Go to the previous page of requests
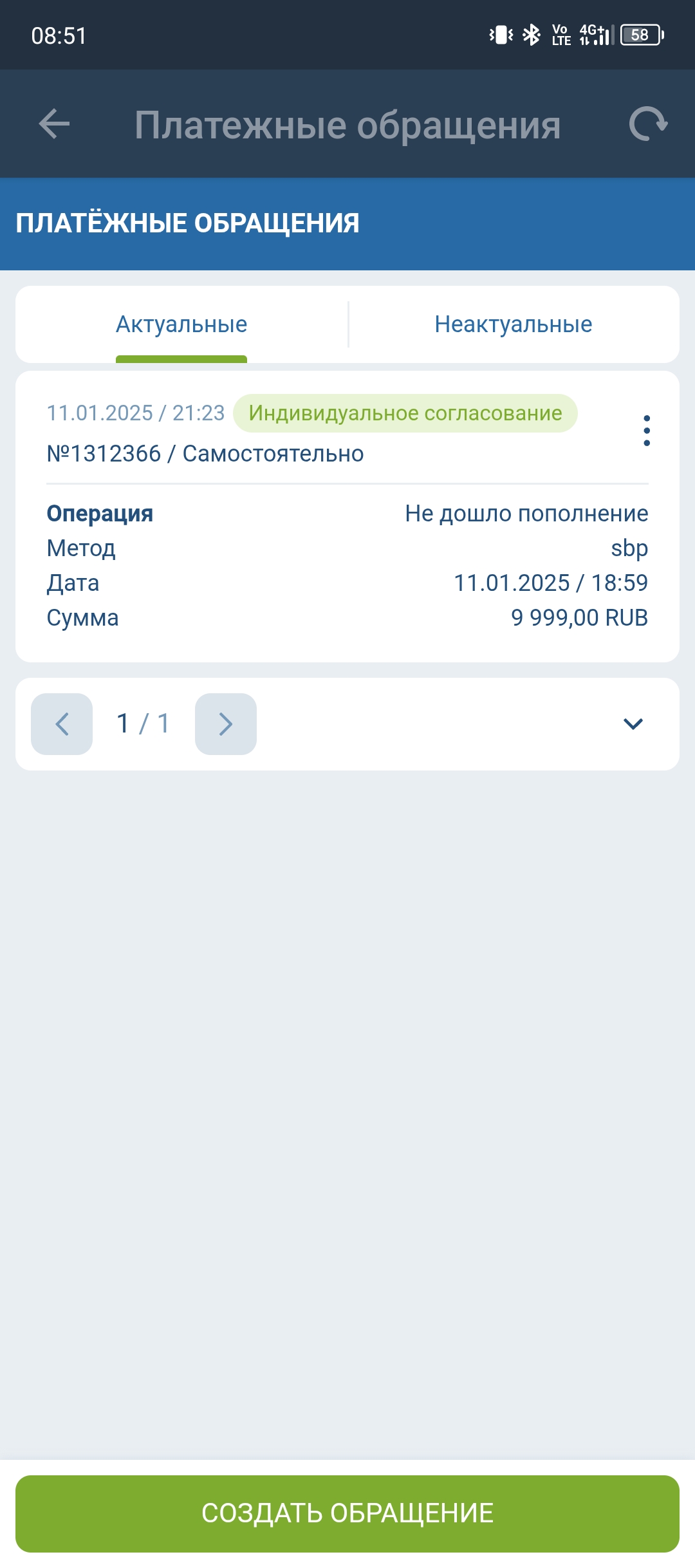The height and width of the screenshot is (1568, 695). coord(62,724)
